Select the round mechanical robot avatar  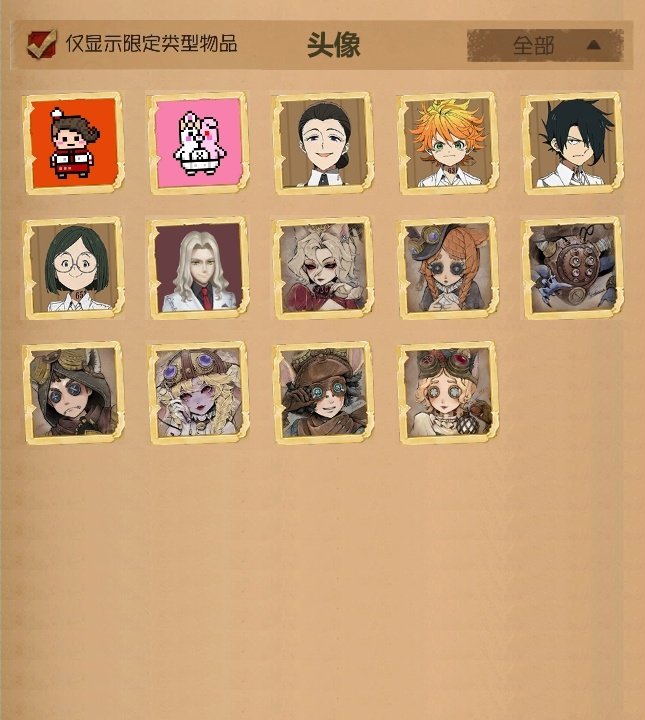tap(572, 267)
